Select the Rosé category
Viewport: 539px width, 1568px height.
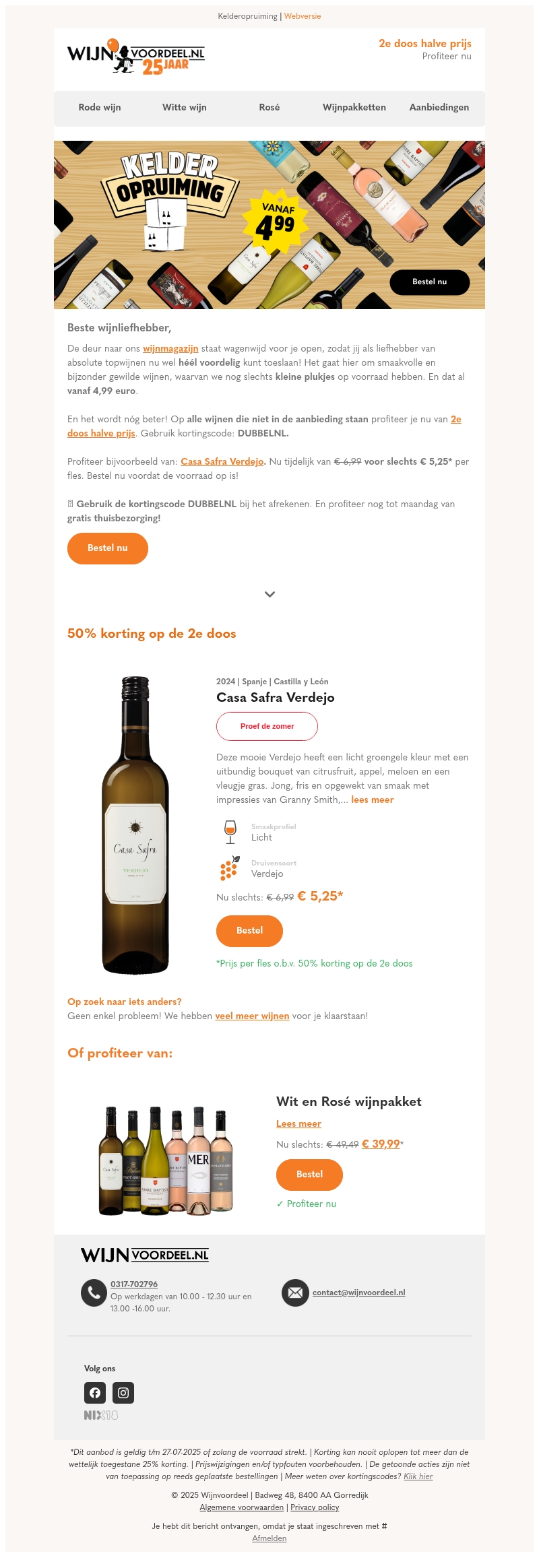coord(269,107)
